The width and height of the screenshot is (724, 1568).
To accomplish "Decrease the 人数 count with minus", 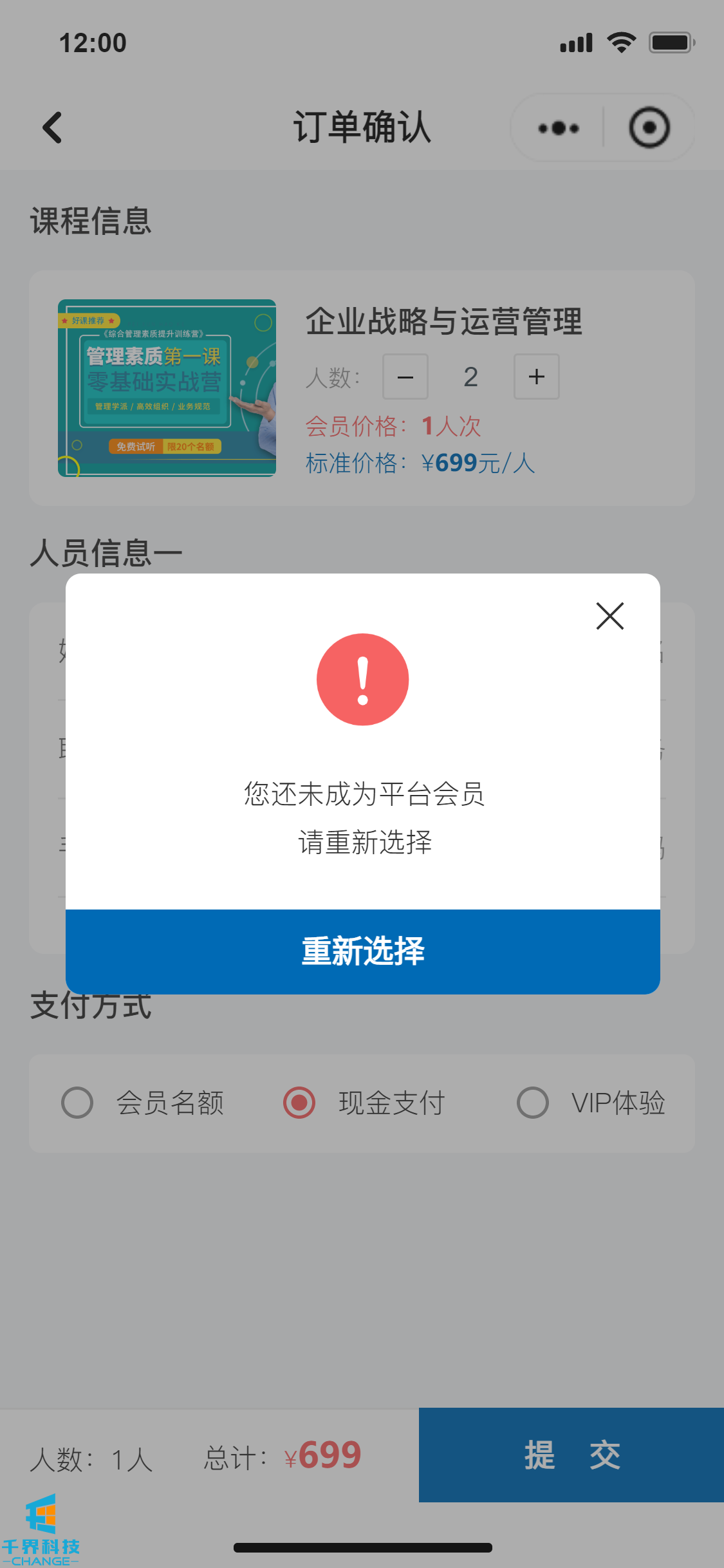I will [x=405, y=377].
